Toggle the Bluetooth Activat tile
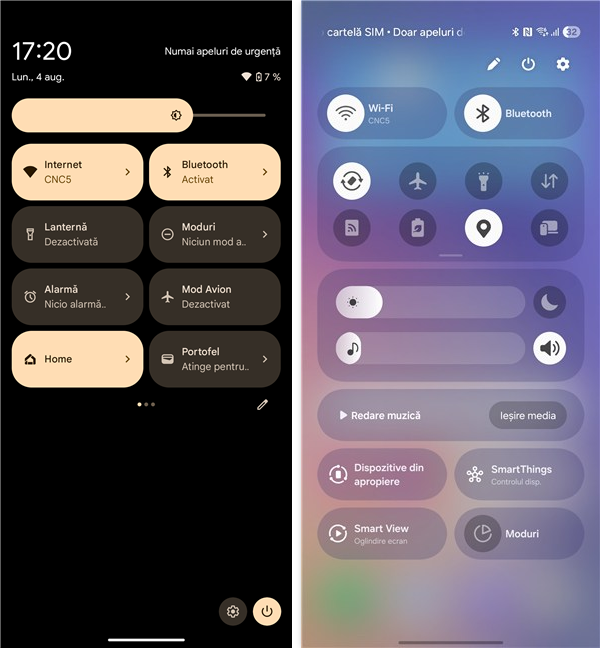The height and width of the screenshot is (648, 600). click(214, 172)
